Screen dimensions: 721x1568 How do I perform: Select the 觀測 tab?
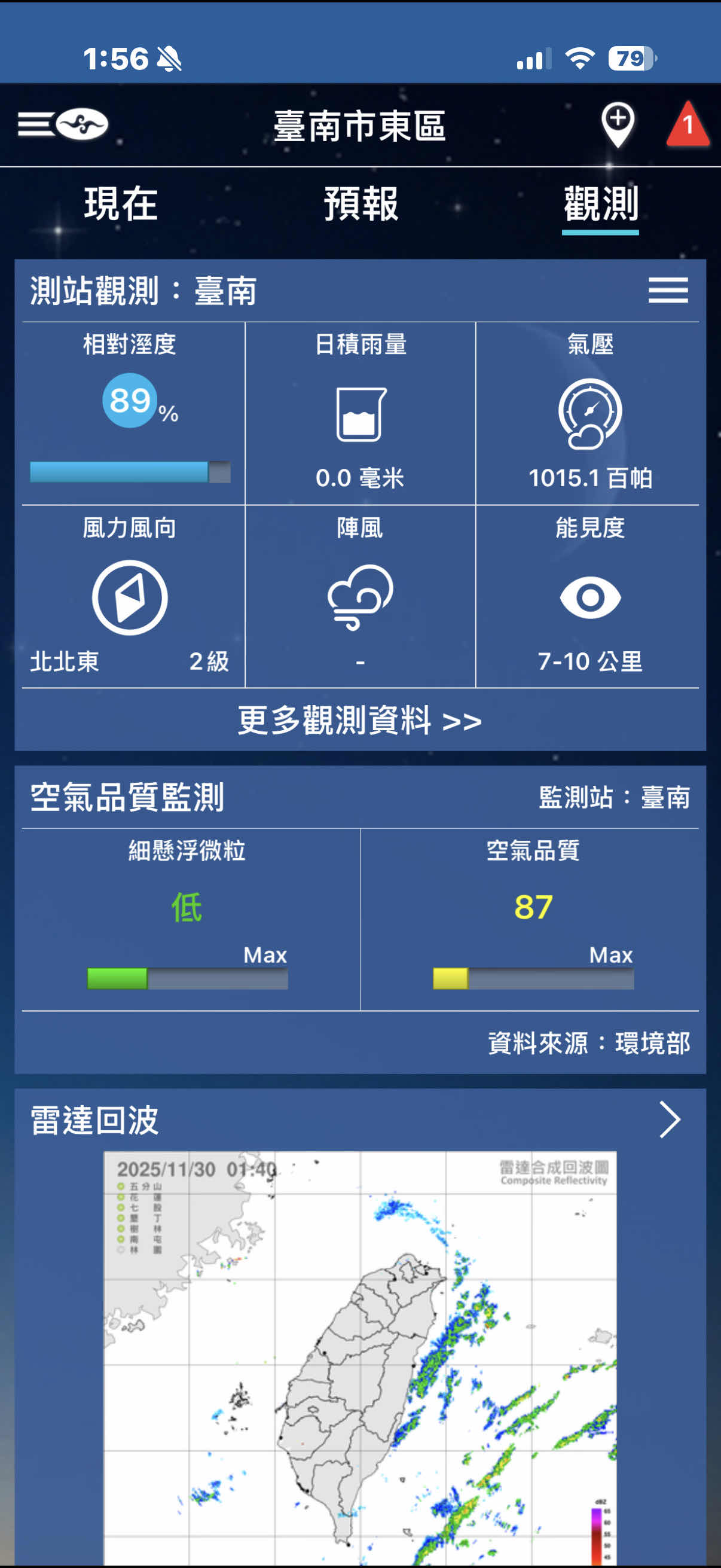(600, 204)
